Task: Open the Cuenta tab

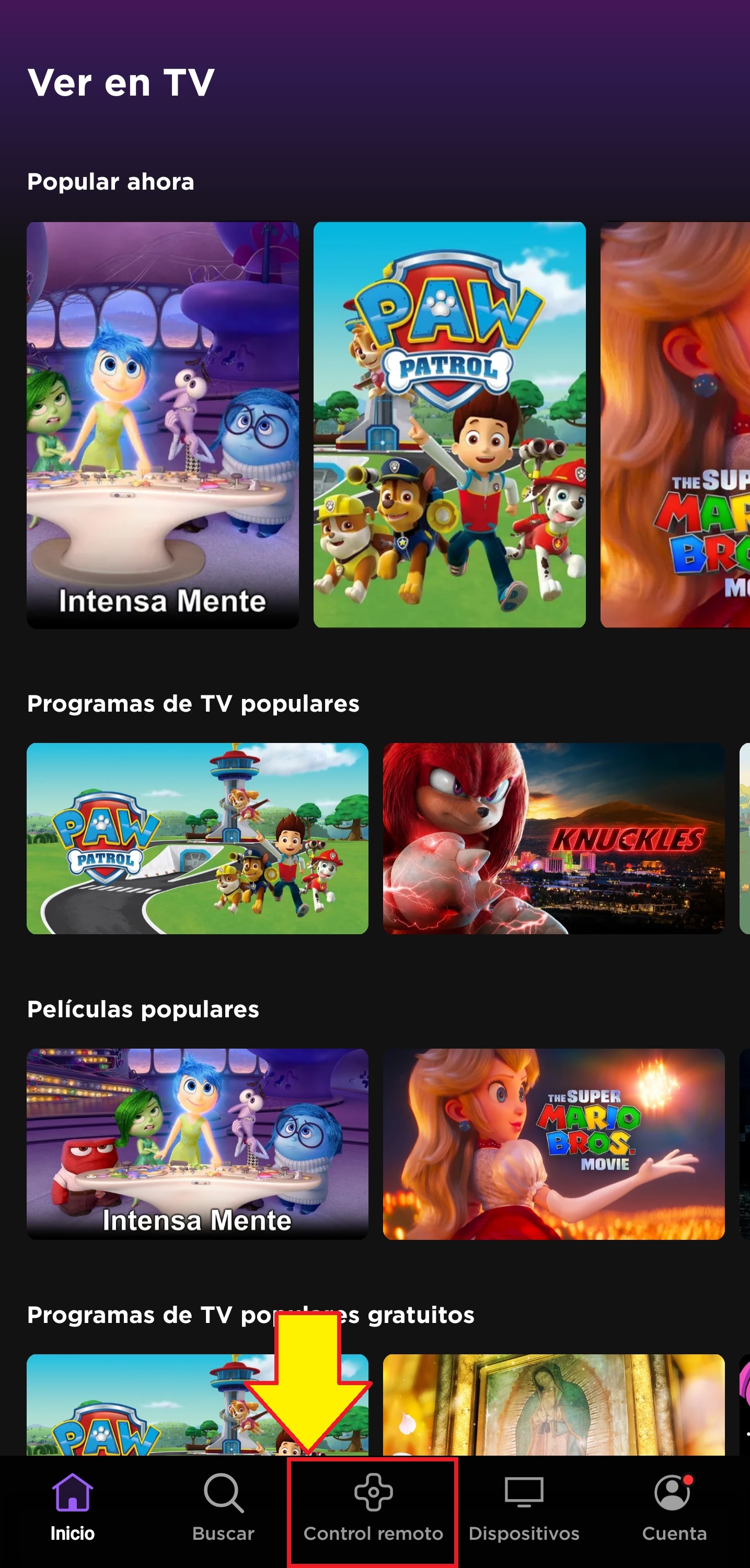Action: pyautogui.click(x=674, y=1508)
